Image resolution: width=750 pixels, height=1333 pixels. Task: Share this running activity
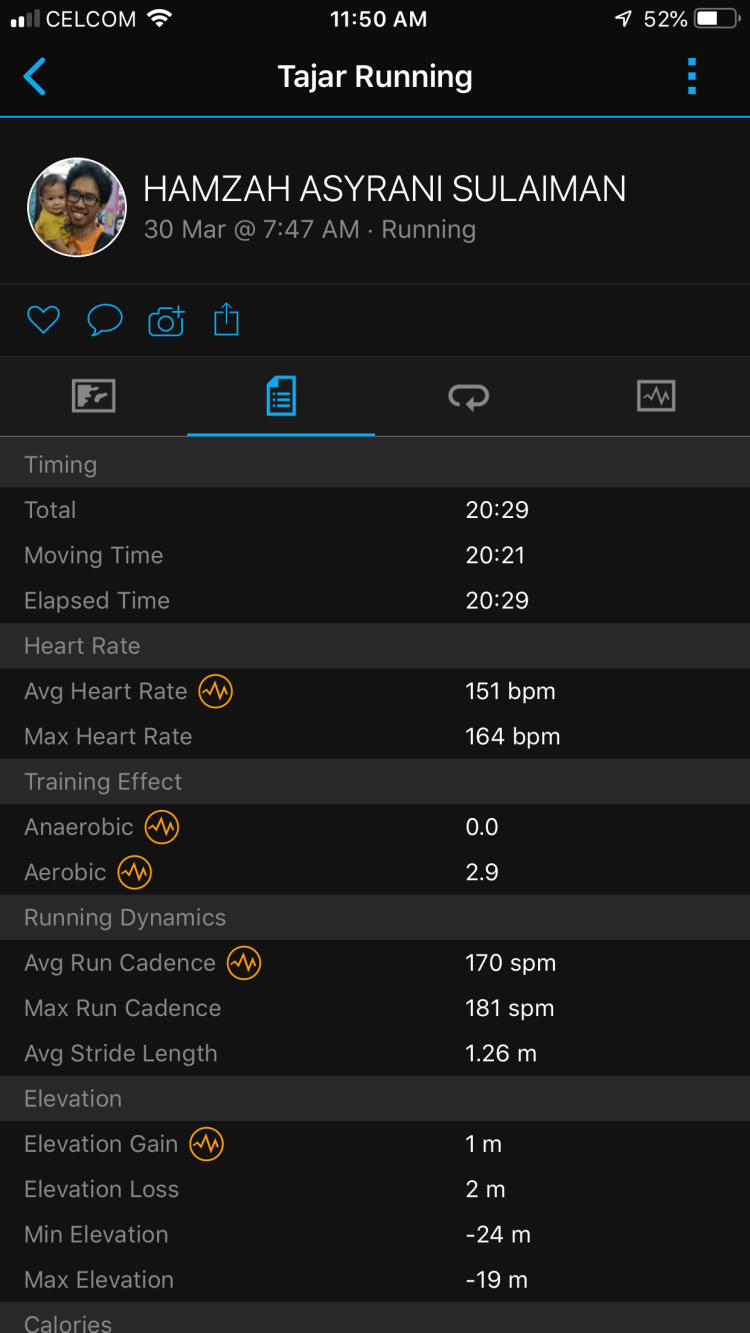pos(227,320)
